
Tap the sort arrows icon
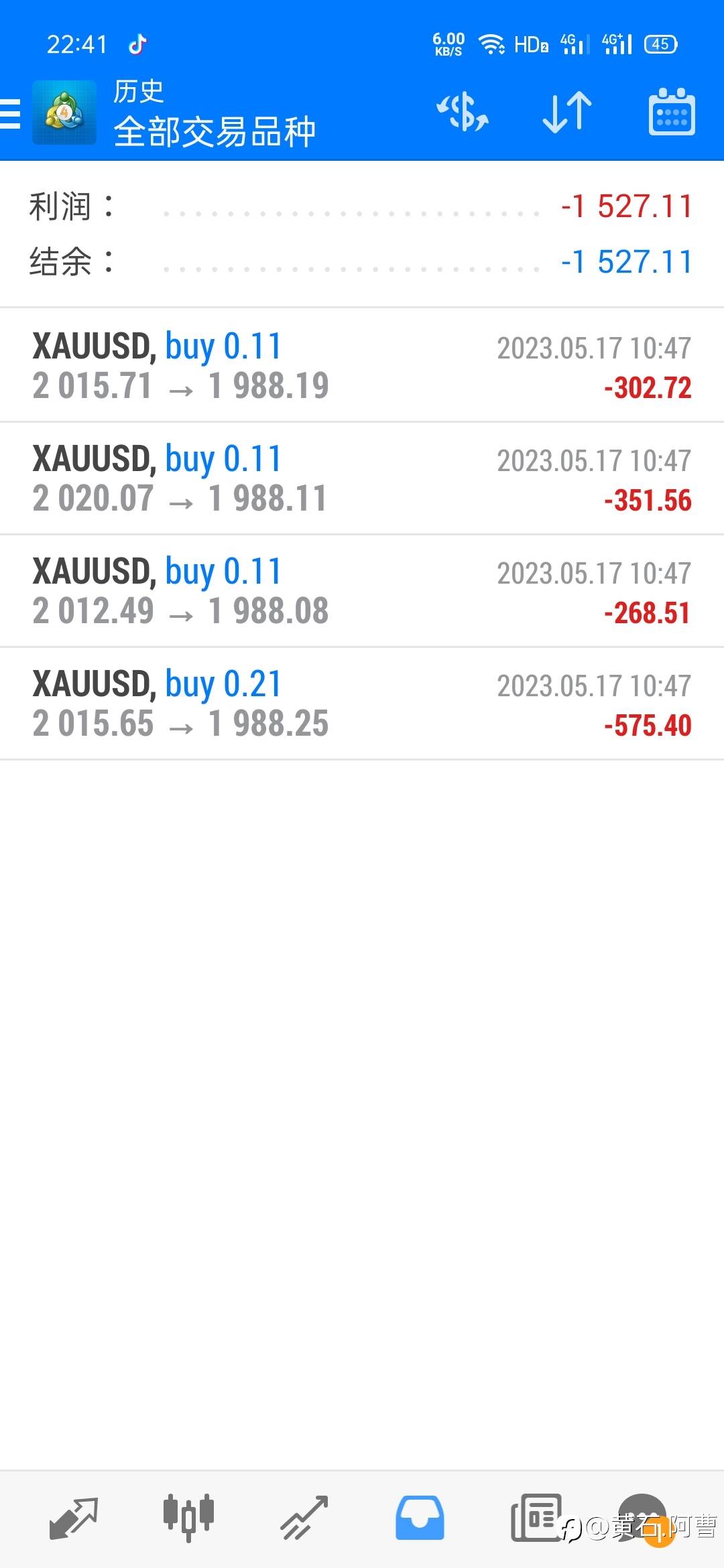click(x=567, y=112)
